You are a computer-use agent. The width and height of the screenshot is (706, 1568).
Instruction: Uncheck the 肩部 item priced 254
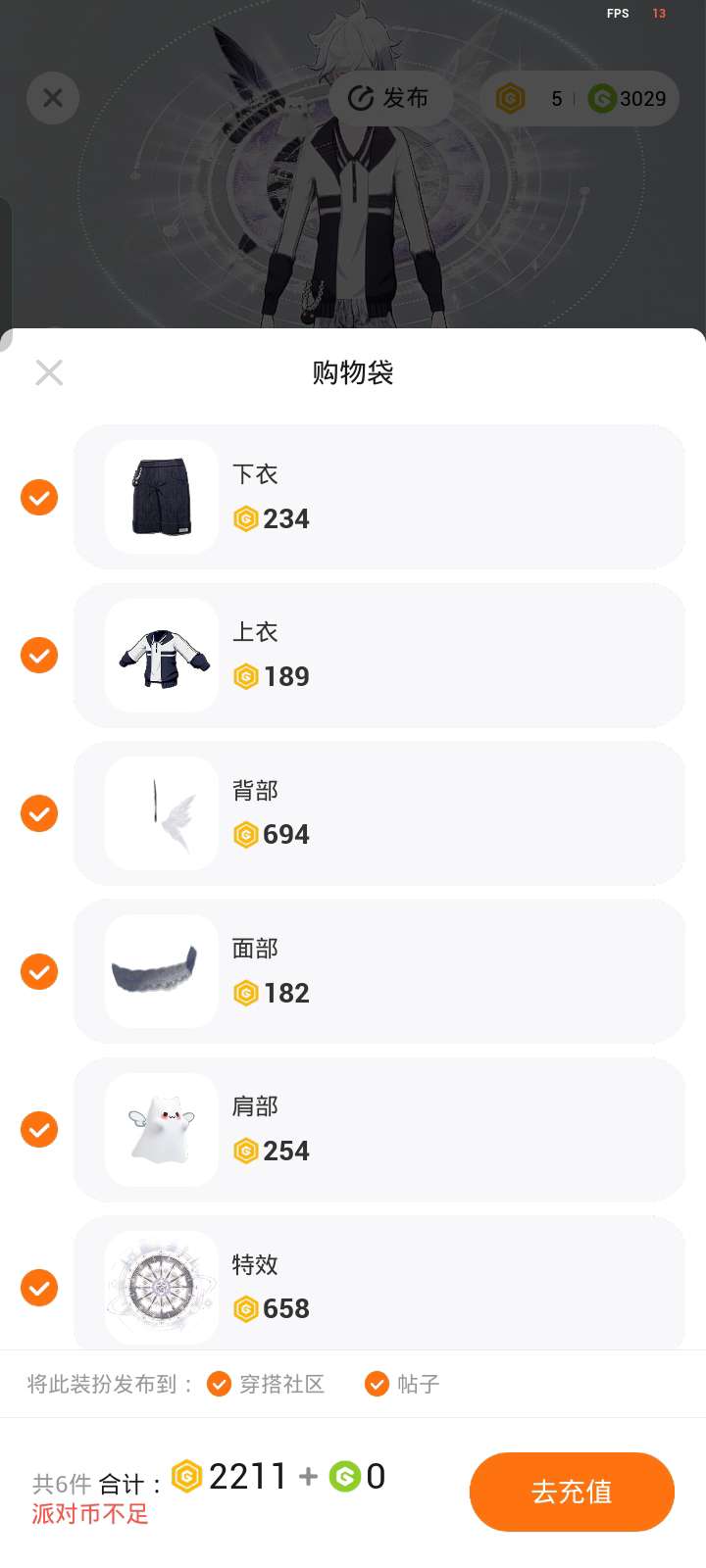pyautogui.click(x=39, y=1129)
